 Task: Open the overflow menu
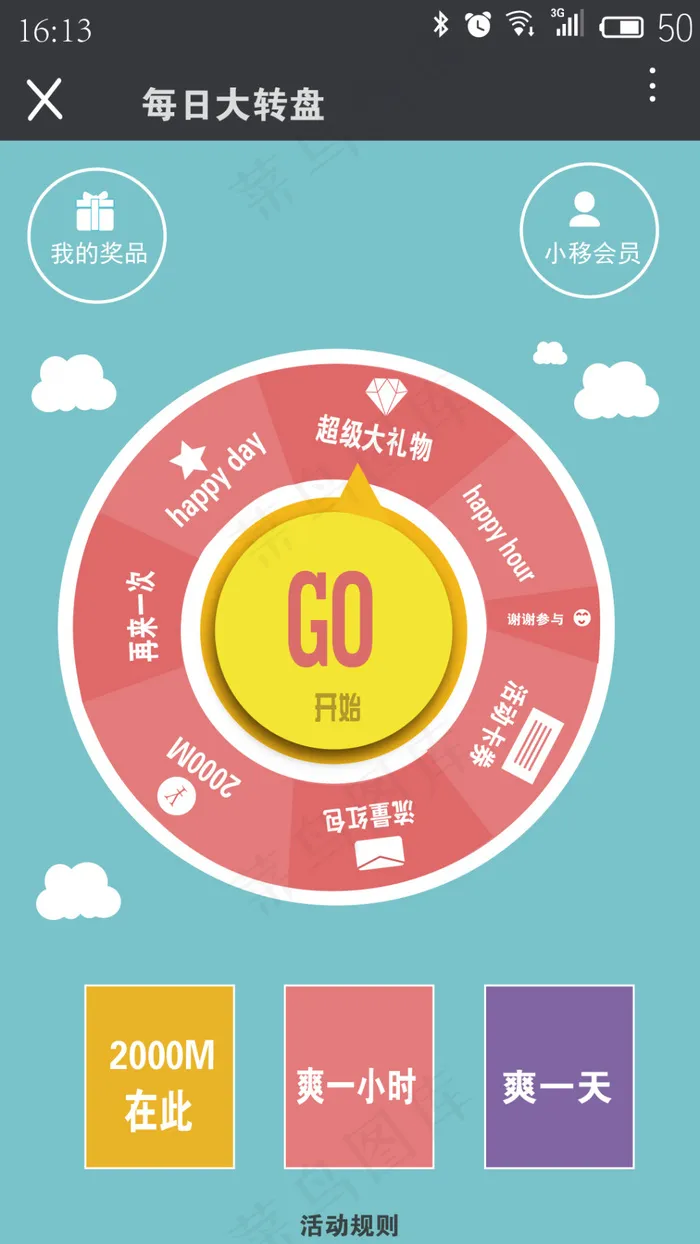coord(652,86)
